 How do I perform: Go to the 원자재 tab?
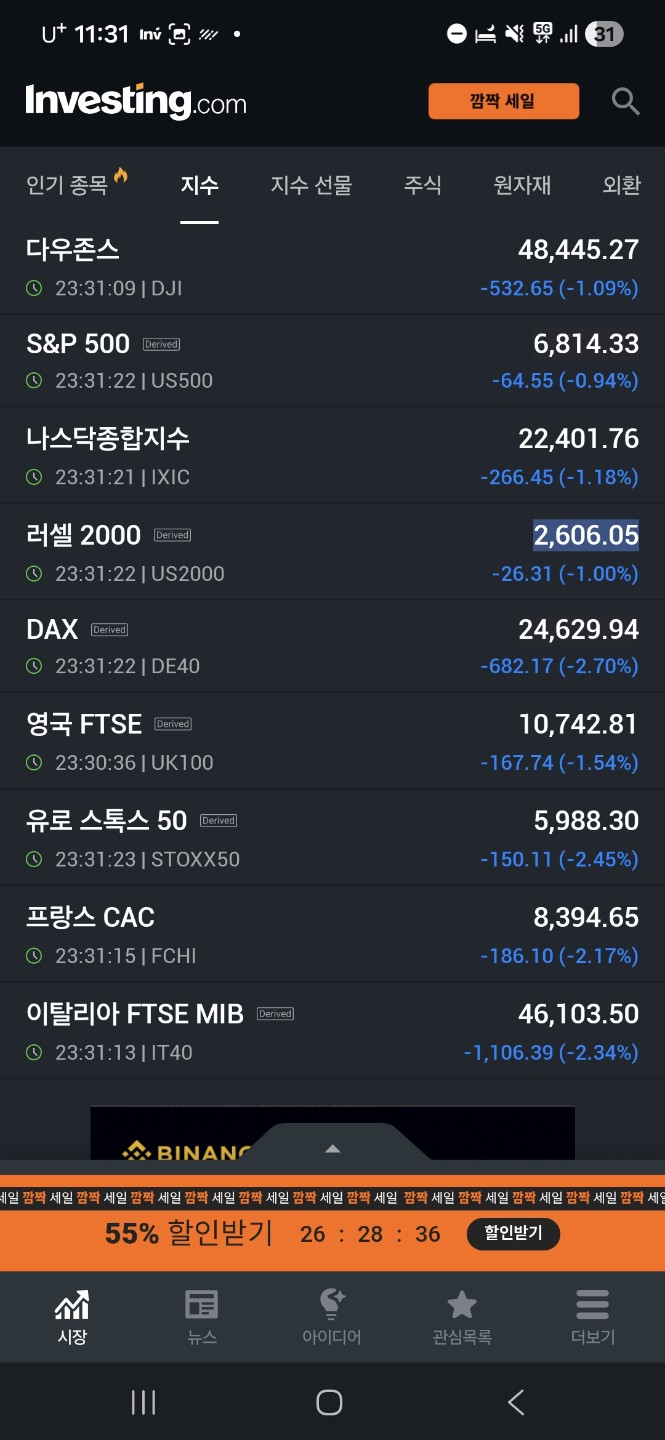click(522, 185)
